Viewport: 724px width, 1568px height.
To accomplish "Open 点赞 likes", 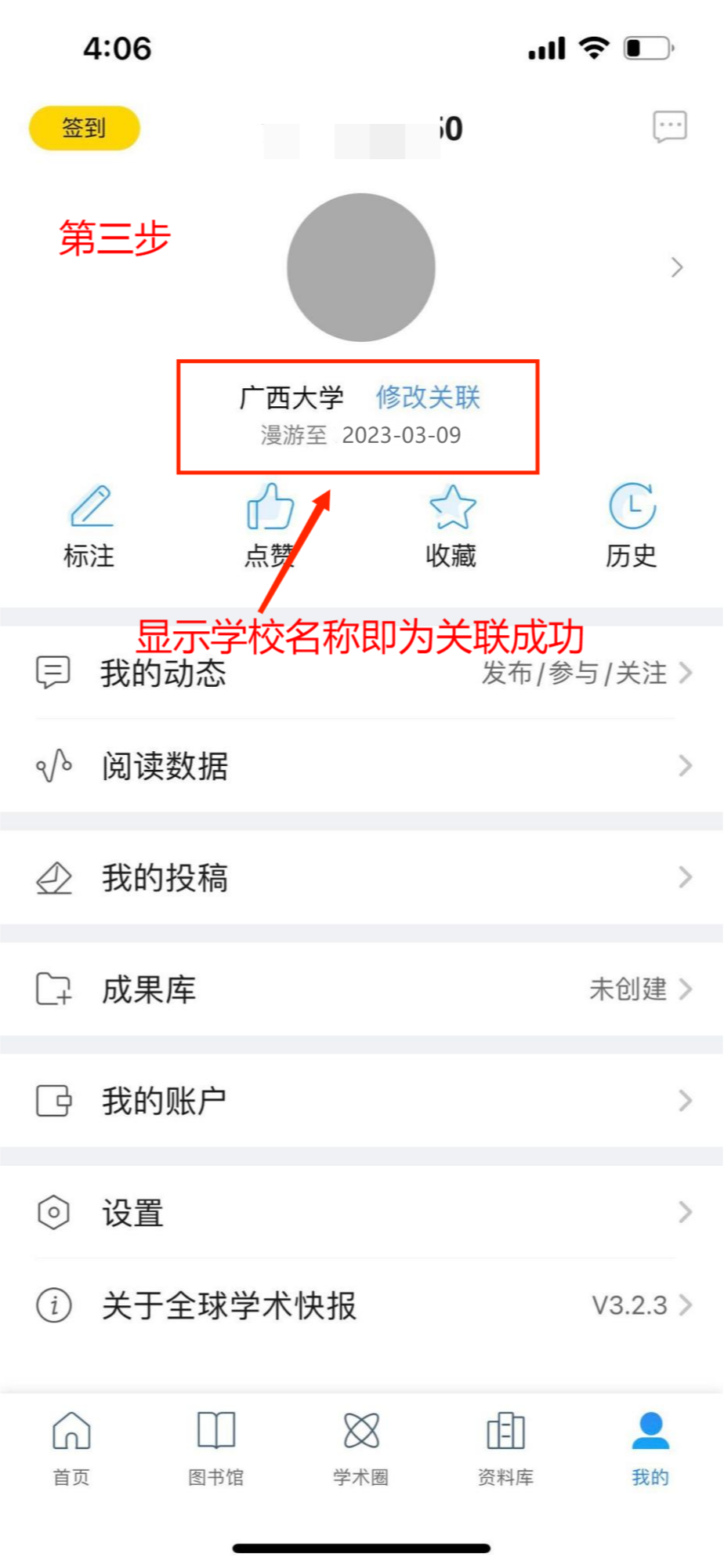I will [x=270, y=525].
